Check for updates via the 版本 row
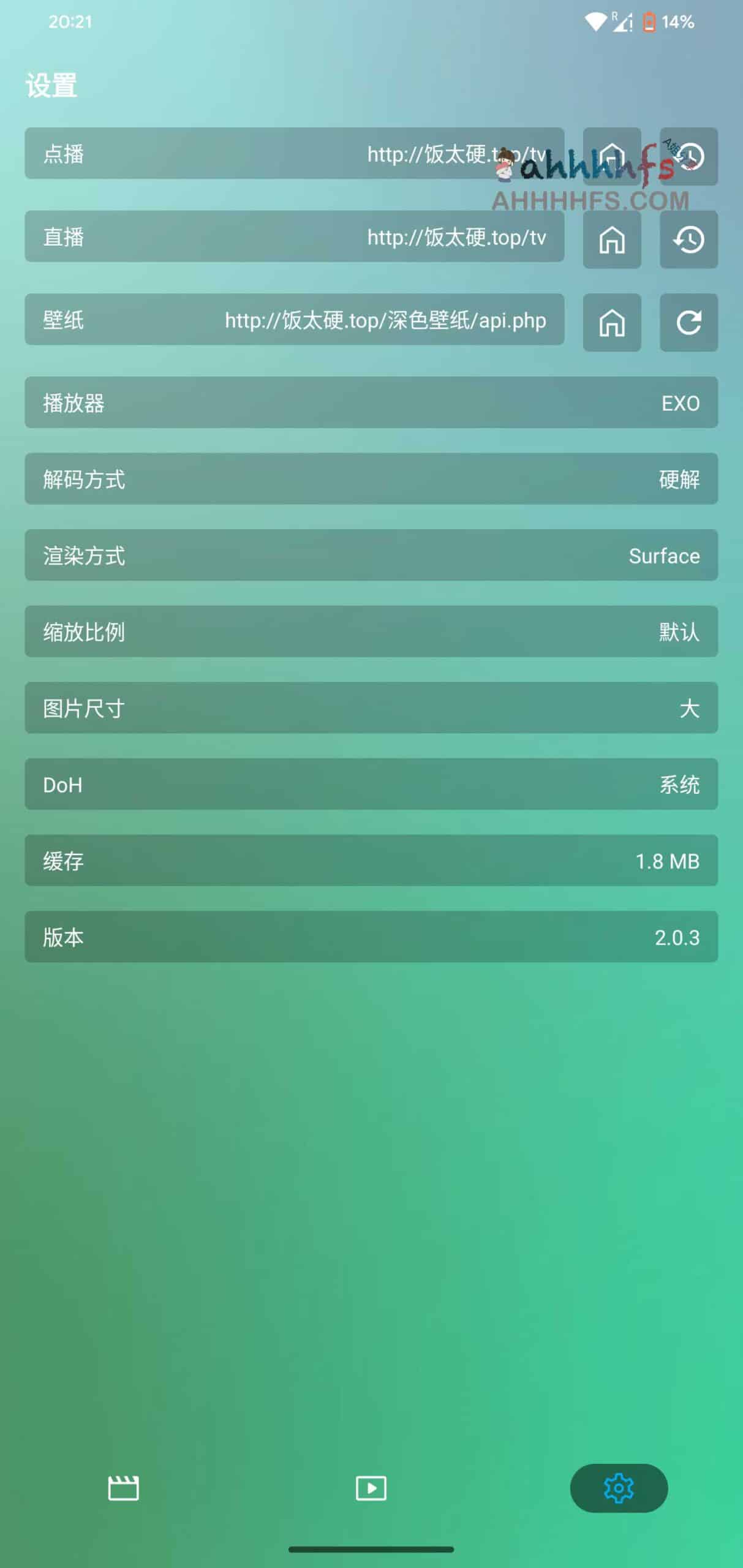Viewport: 743px width, 1568px height. click(x=371, y=937)
